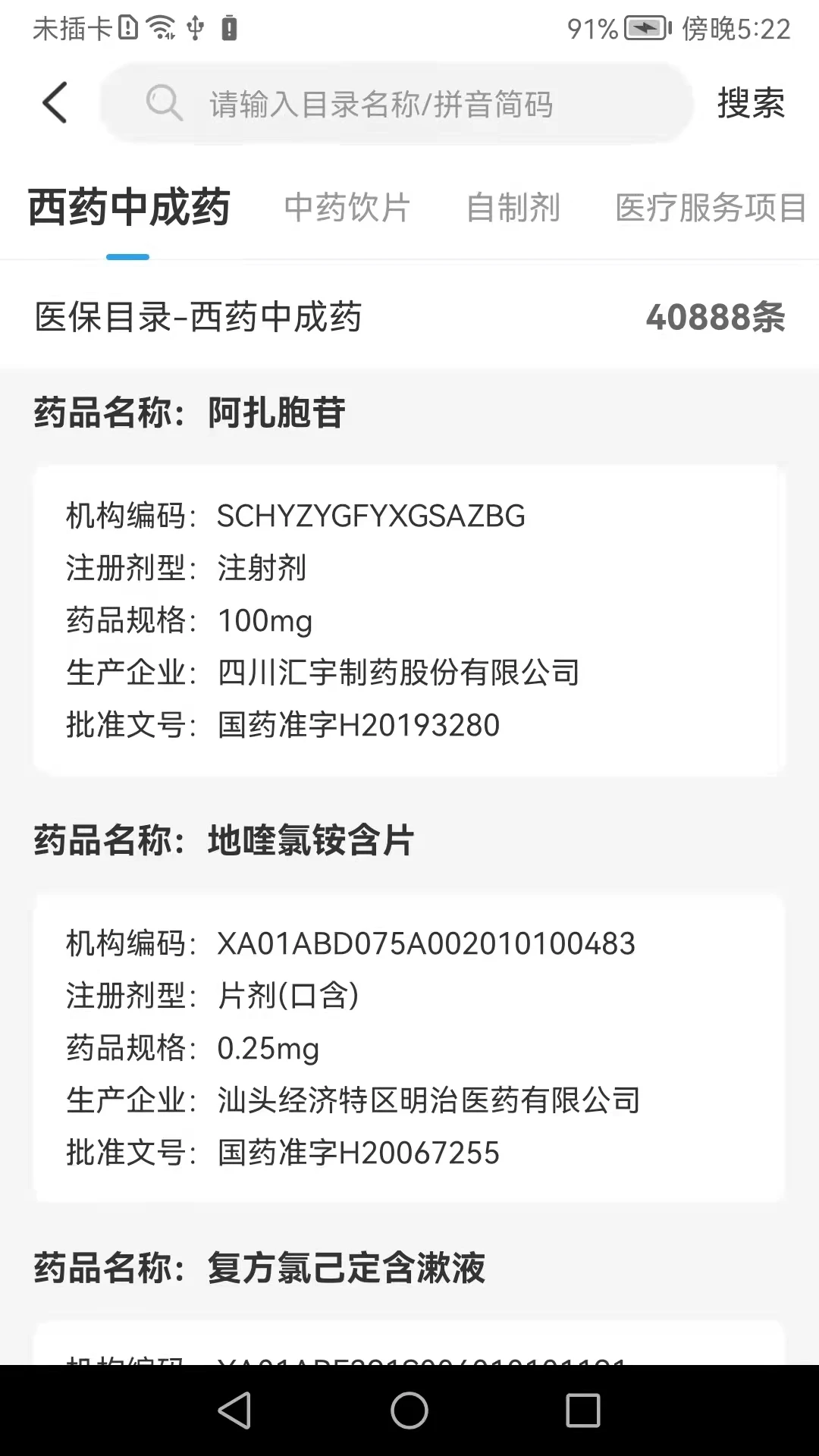Switch to the 自制剂 tab
The image size is (819, 1456).
[x=513, y=208]
